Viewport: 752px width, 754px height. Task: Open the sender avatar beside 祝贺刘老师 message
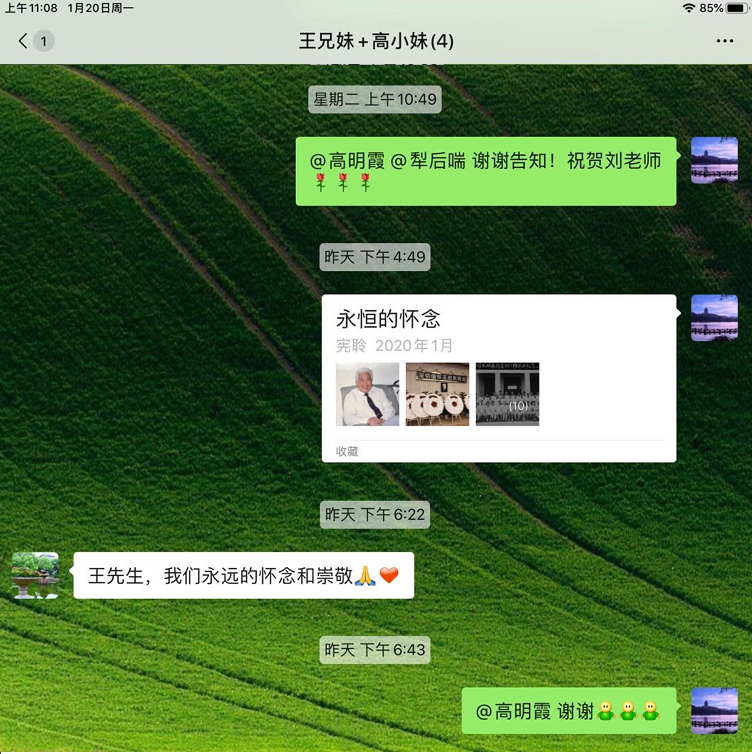[714, 161]
